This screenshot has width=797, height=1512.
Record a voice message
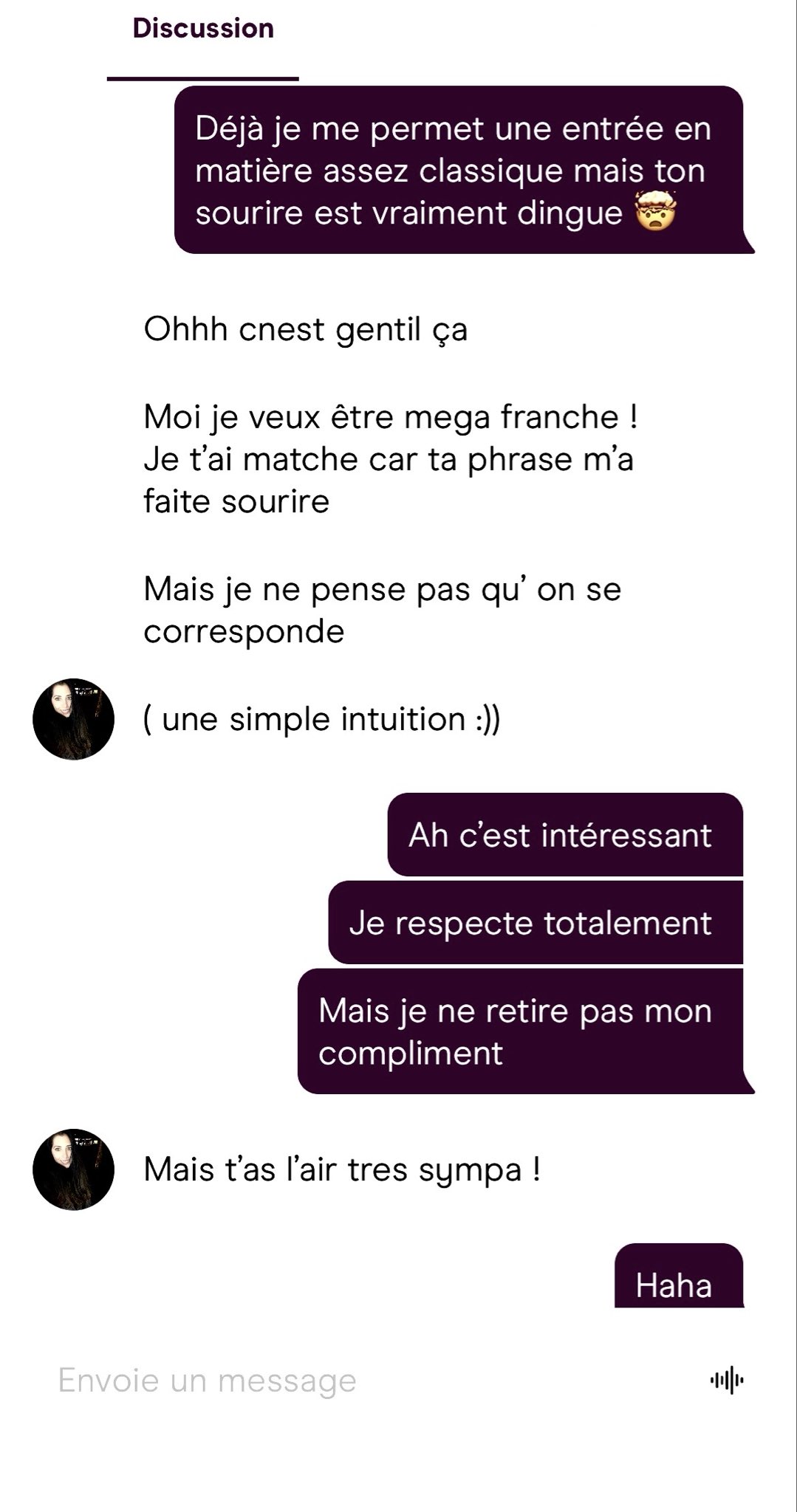coord(727,1380)
